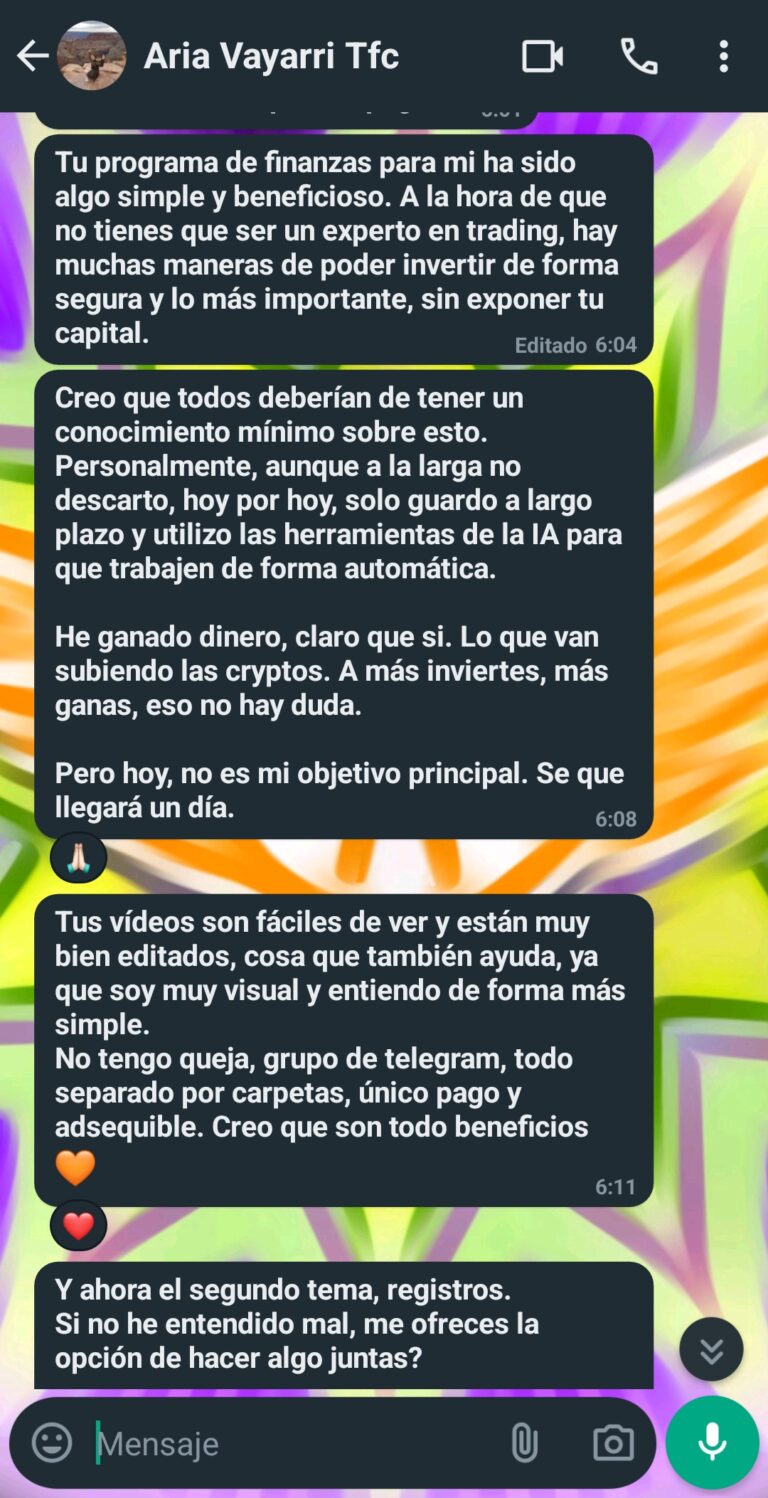The height and width of the screenshot is (1498, 768).
Task: Open the camera to send a photo
Action: click(614, 1443)
